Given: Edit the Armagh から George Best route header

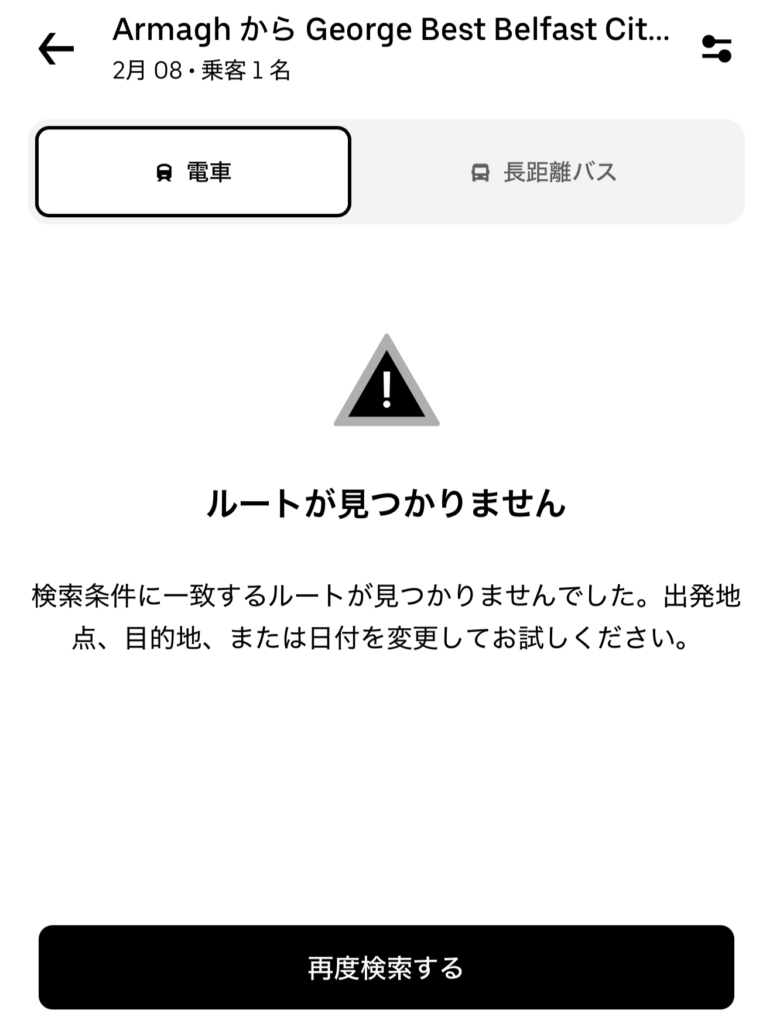Looking at the screenshot, I should [x=391, y=30].
